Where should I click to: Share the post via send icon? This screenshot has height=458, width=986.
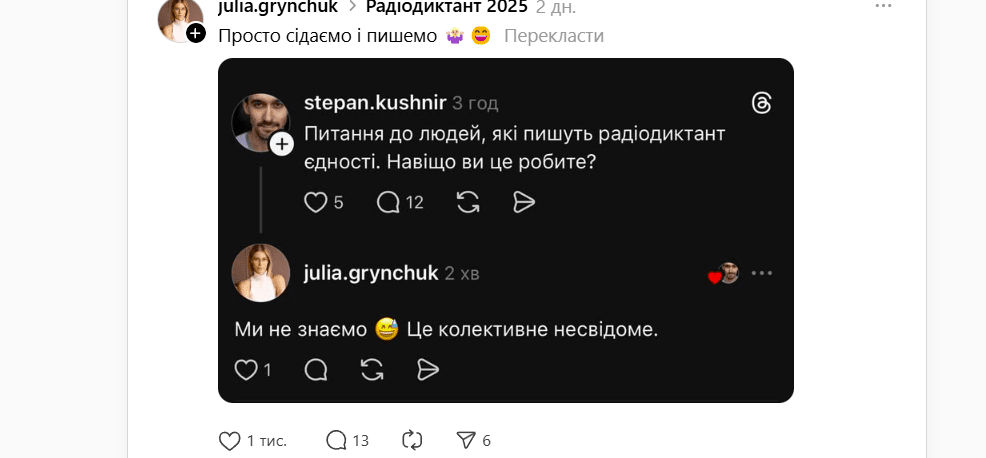[465, 440]
